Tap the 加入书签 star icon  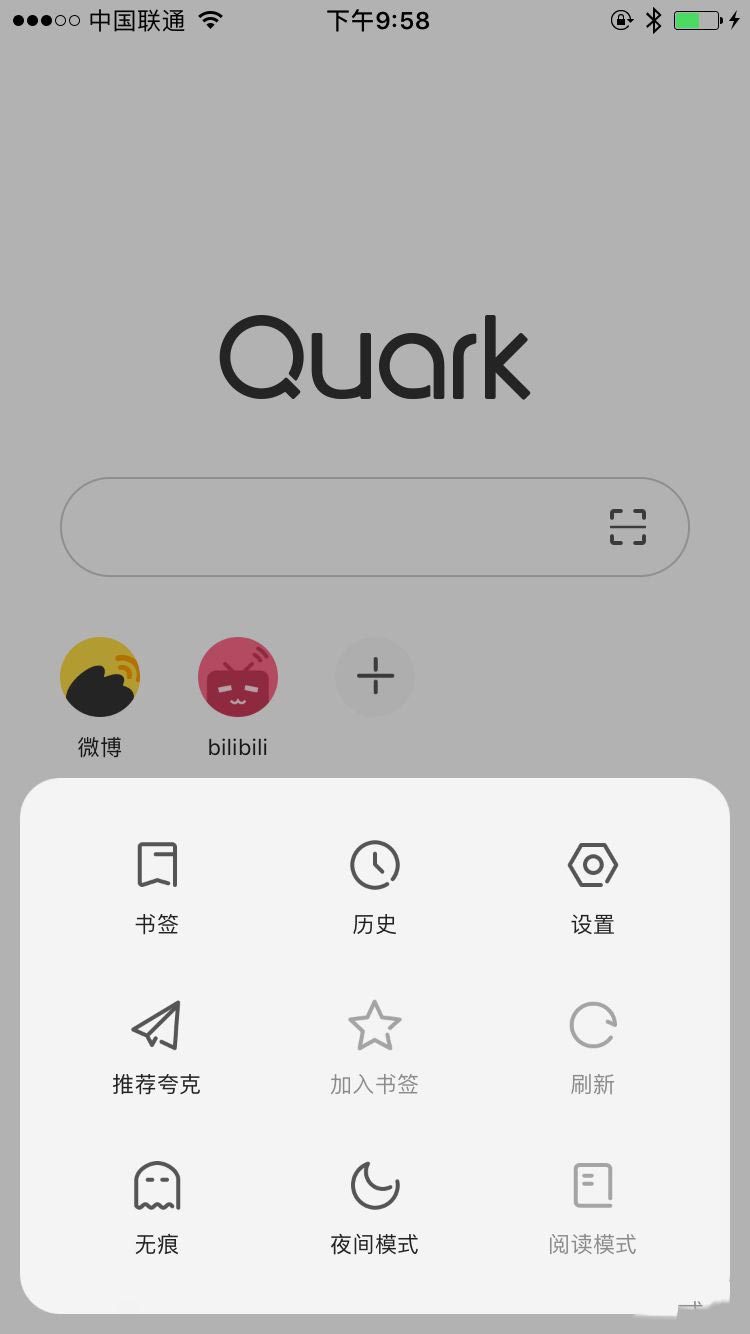[x=374, y=1024]
